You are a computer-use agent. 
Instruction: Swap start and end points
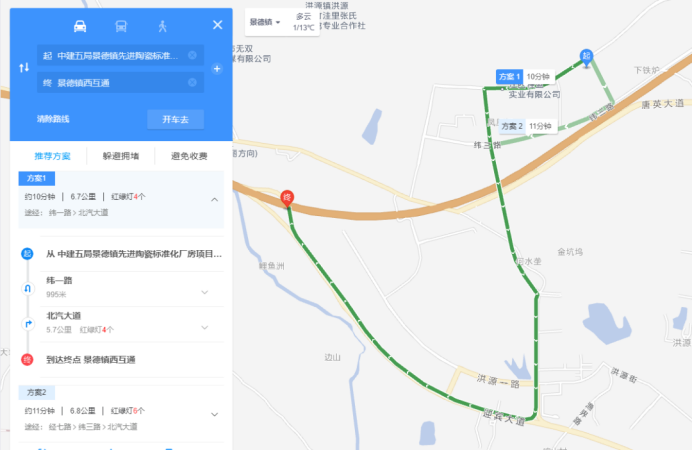click(24, 68)
